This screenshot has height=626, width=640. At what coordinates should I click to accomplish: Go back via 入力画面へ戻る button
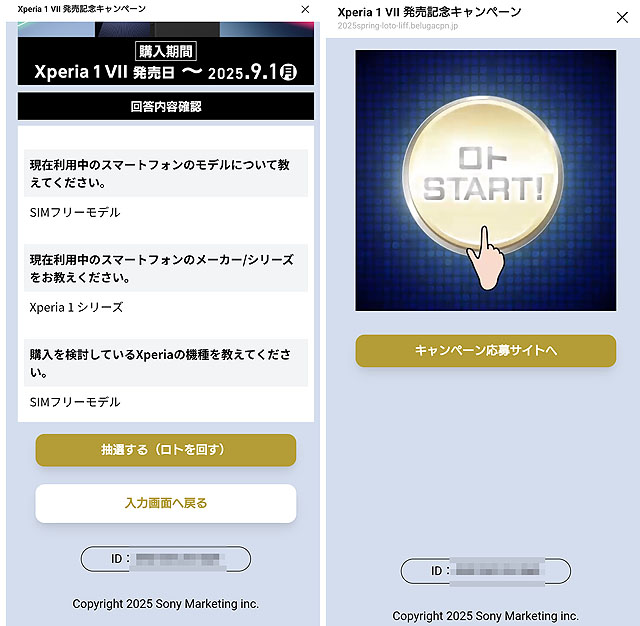(x=166, y=503)
